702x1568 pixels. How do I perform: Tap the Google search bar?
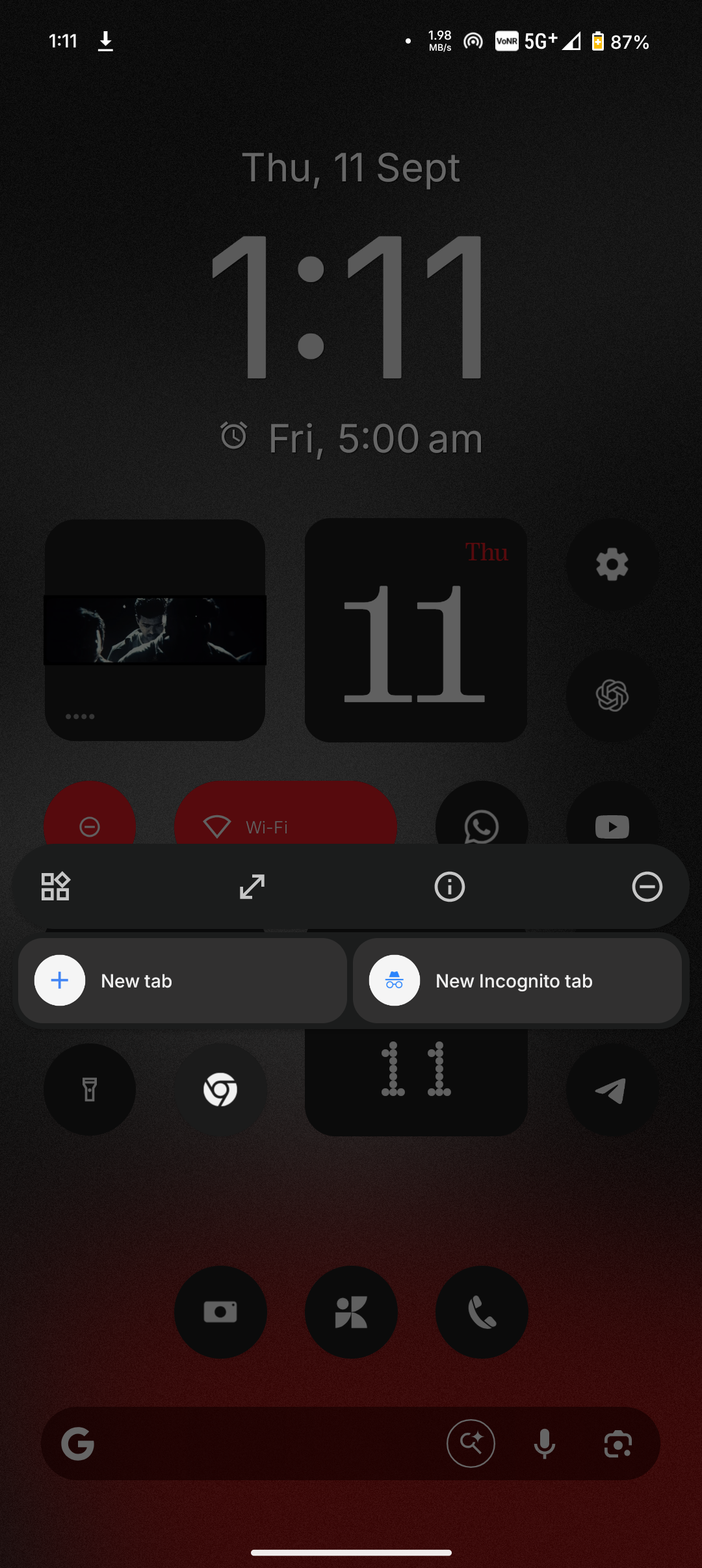click(x=260, y=1444)
